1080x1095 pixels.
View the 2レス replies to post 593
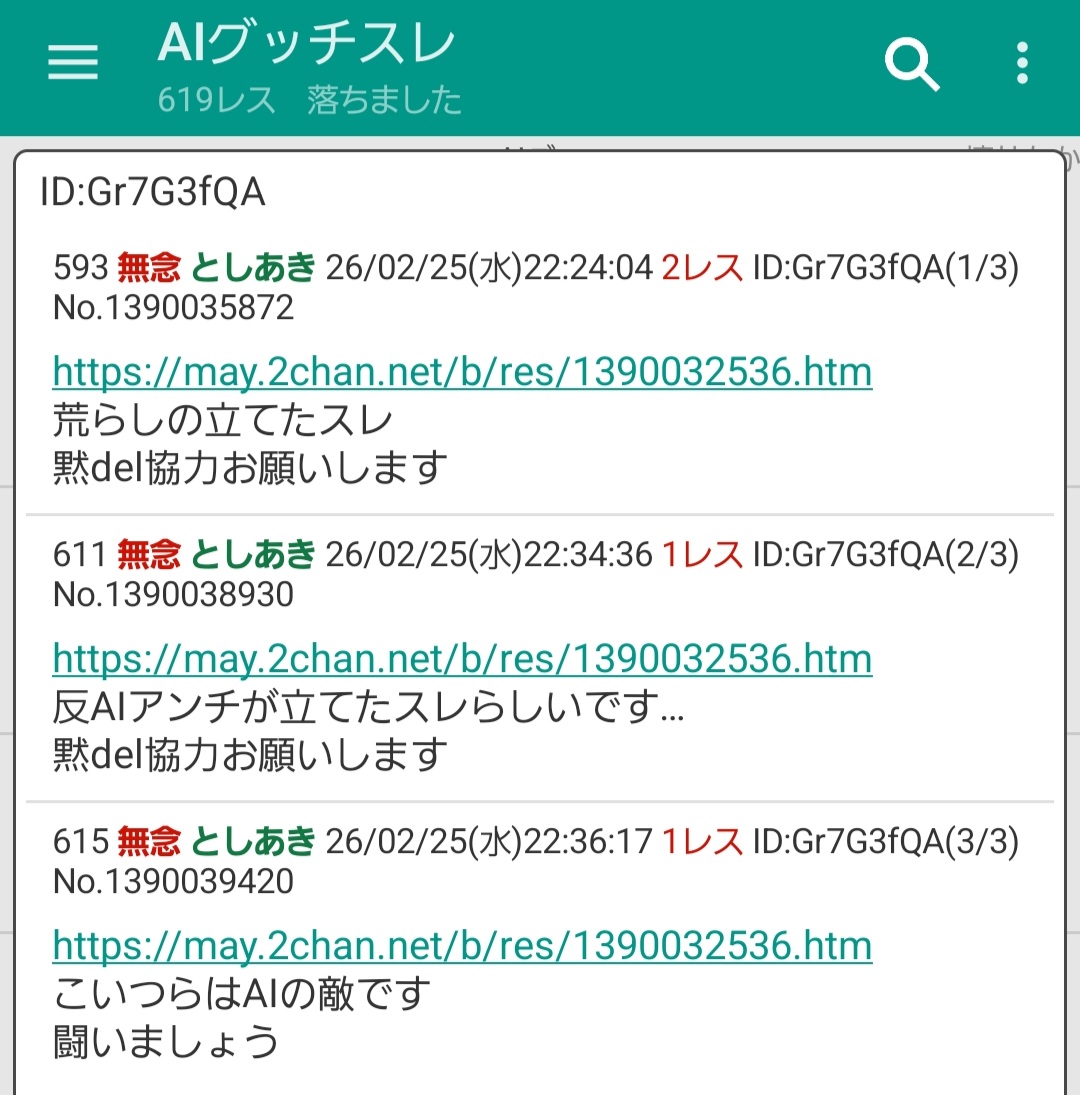coord(702,268)
